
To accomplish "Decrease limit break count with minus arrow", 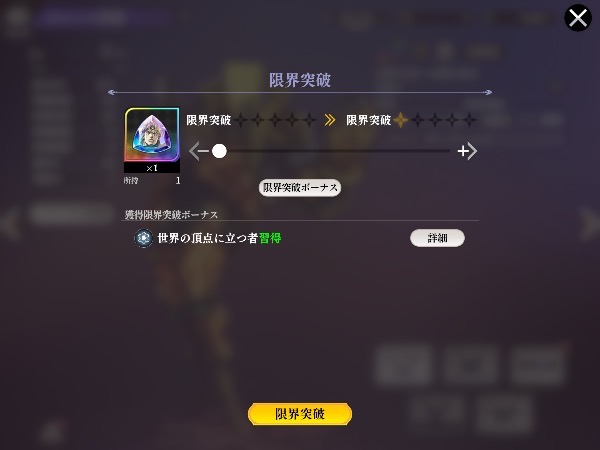I will (199, 151).
